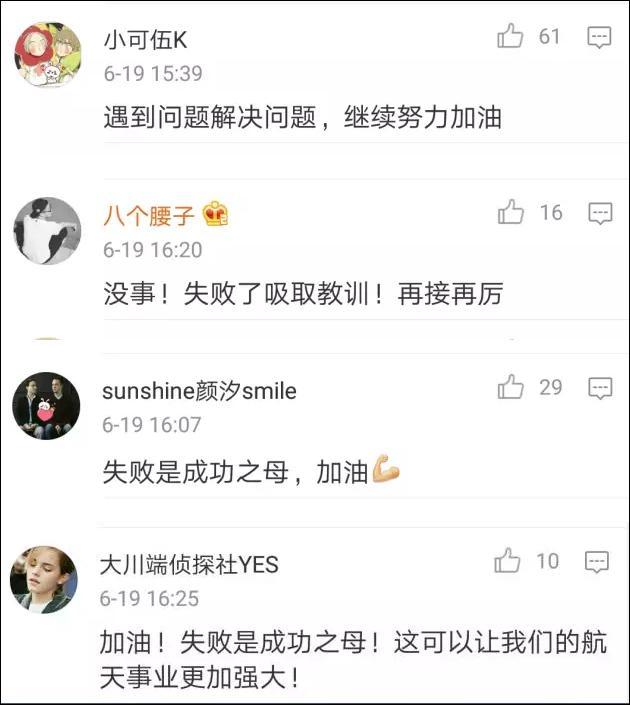Reply to 大川端侦探社YES's comment
Image resolution: width=630 pixels, height=705 pixels.
tap(596, 562)
